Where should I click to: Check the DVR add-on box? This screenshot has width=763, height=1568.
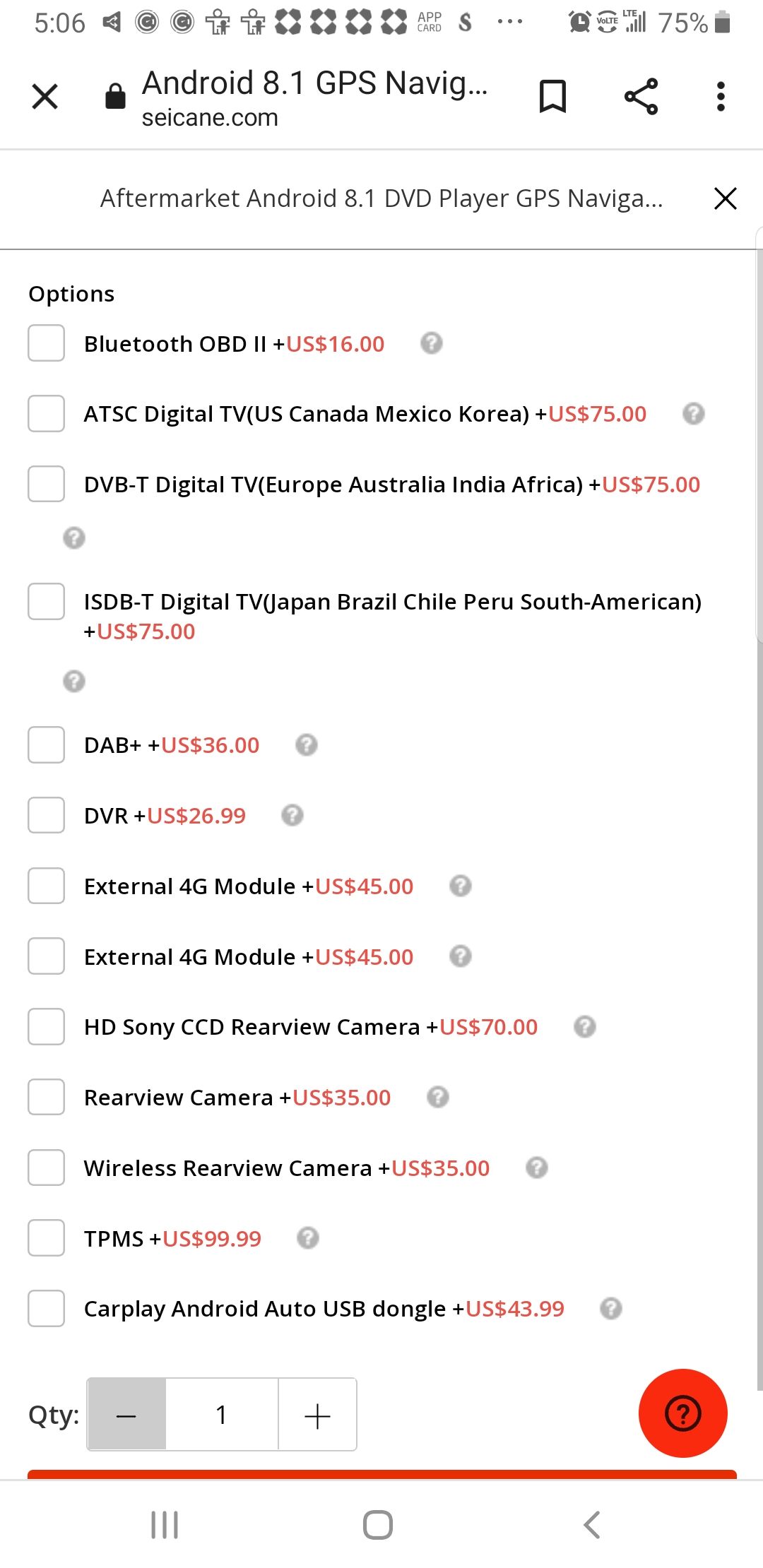click(x=47, y=815)
